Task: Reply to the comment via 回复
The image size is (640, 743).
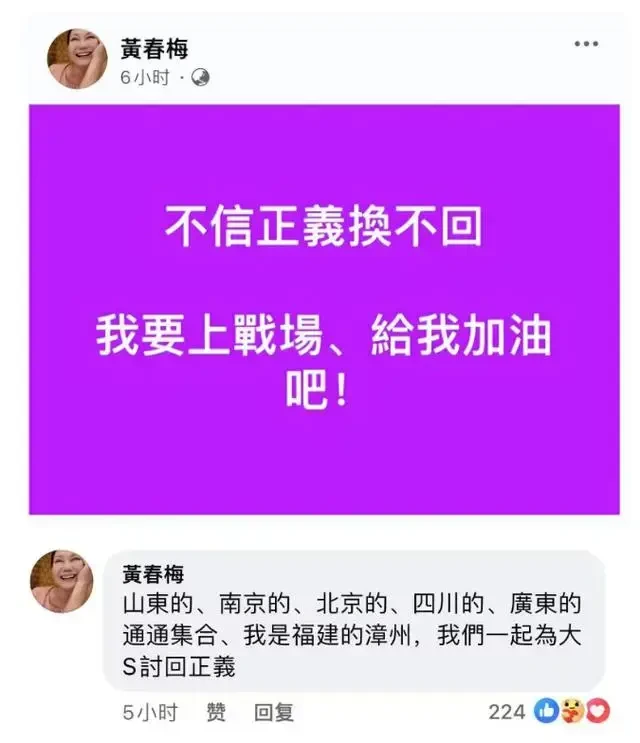Action: 274,712
